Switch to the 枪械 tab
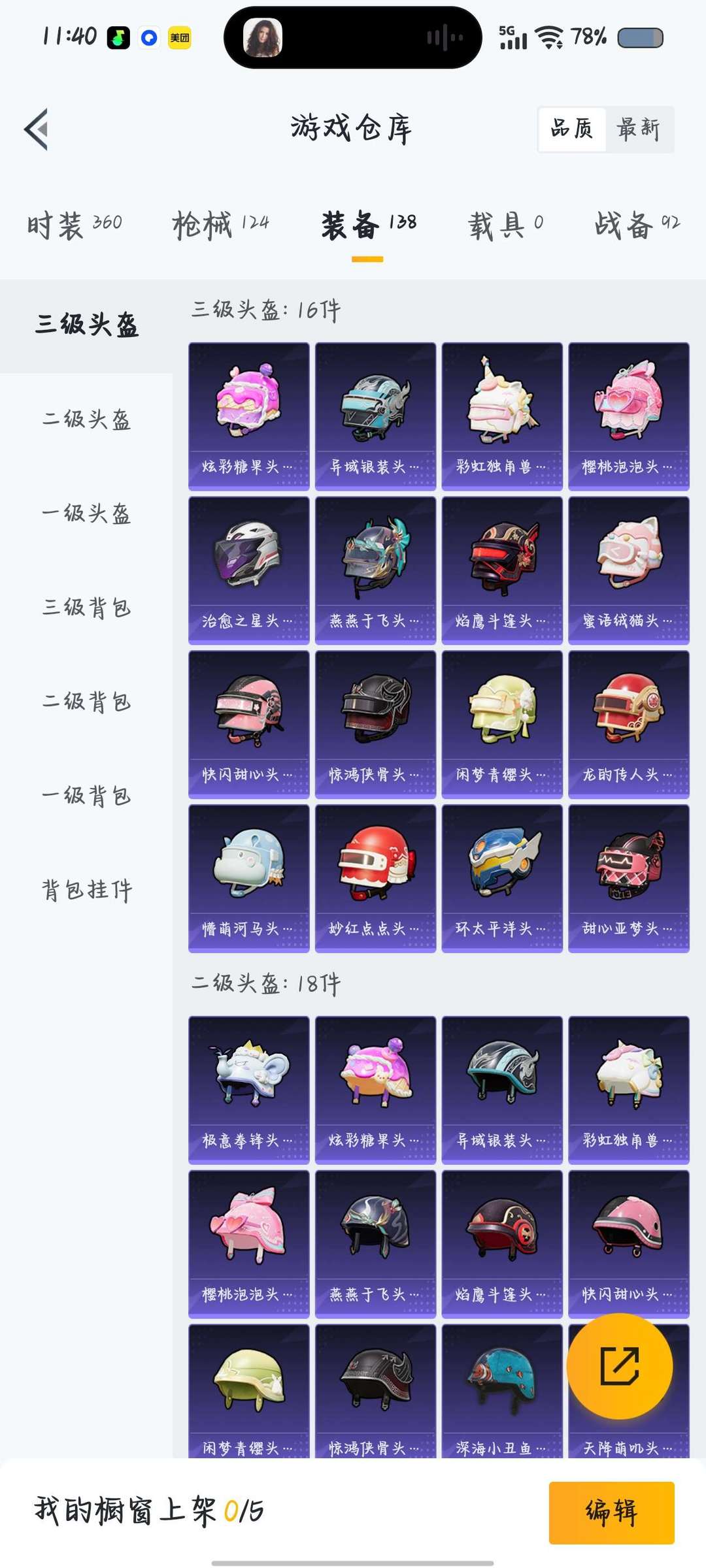This screenshot has height=1568, width=706. [221, 225]
